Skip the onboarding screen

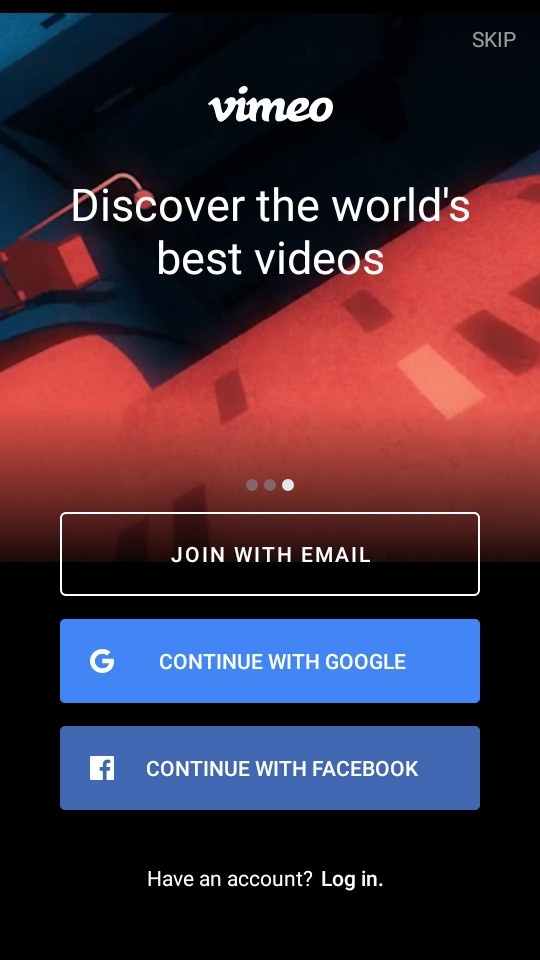point(493,40)
